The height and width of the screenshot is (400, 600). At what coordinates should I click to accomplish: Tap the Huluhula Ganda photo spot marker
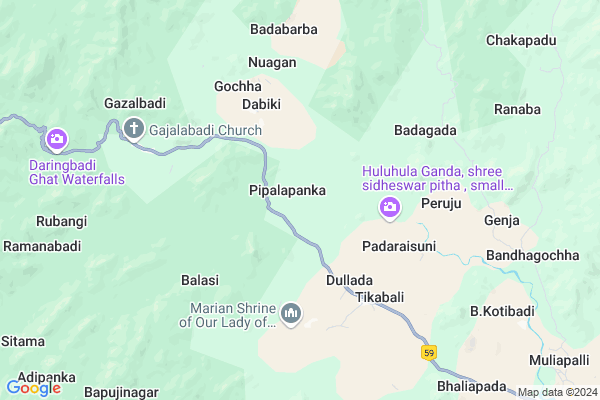point(390,208)
